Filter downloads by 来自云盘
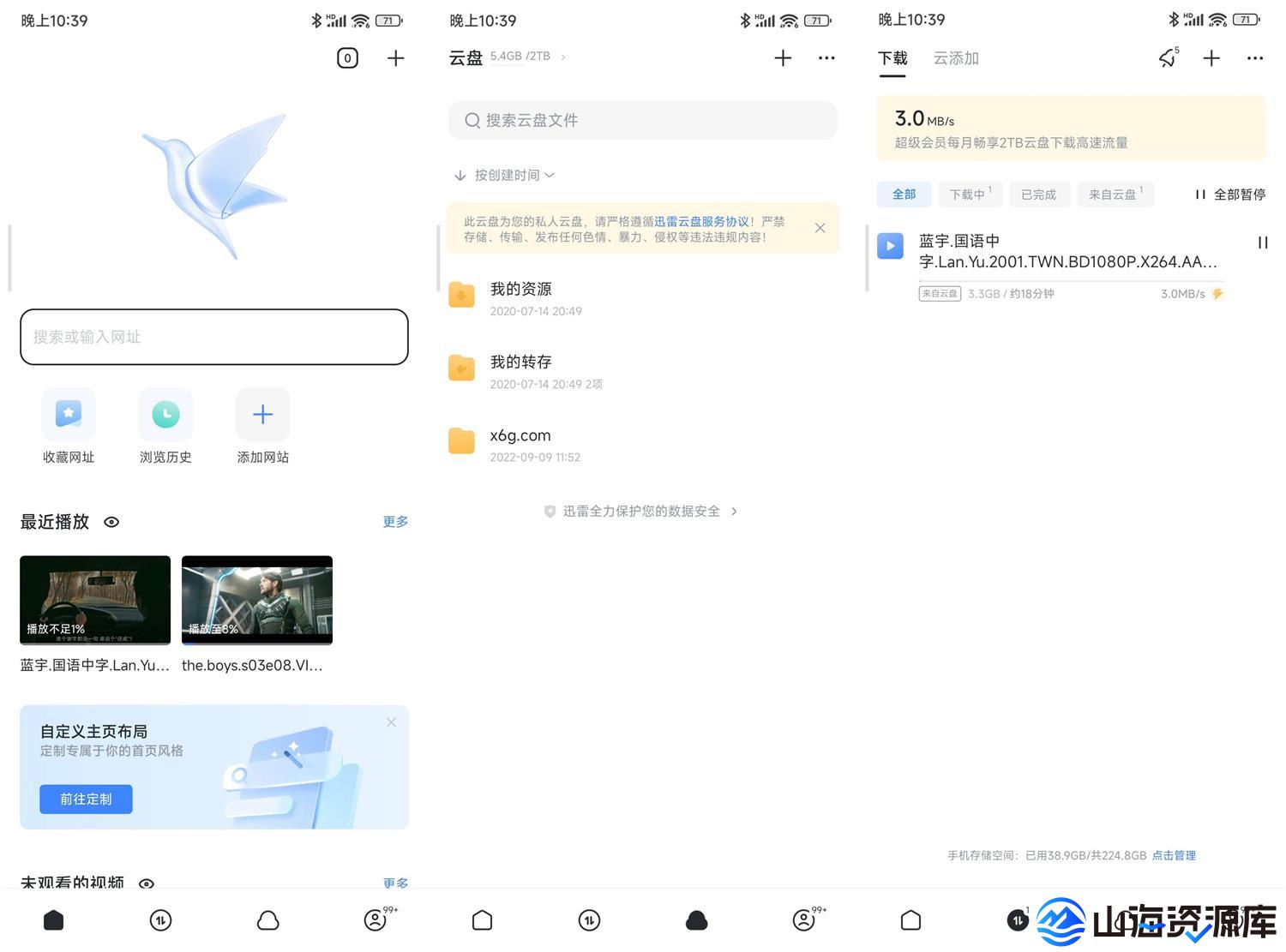 point(1114,195)
